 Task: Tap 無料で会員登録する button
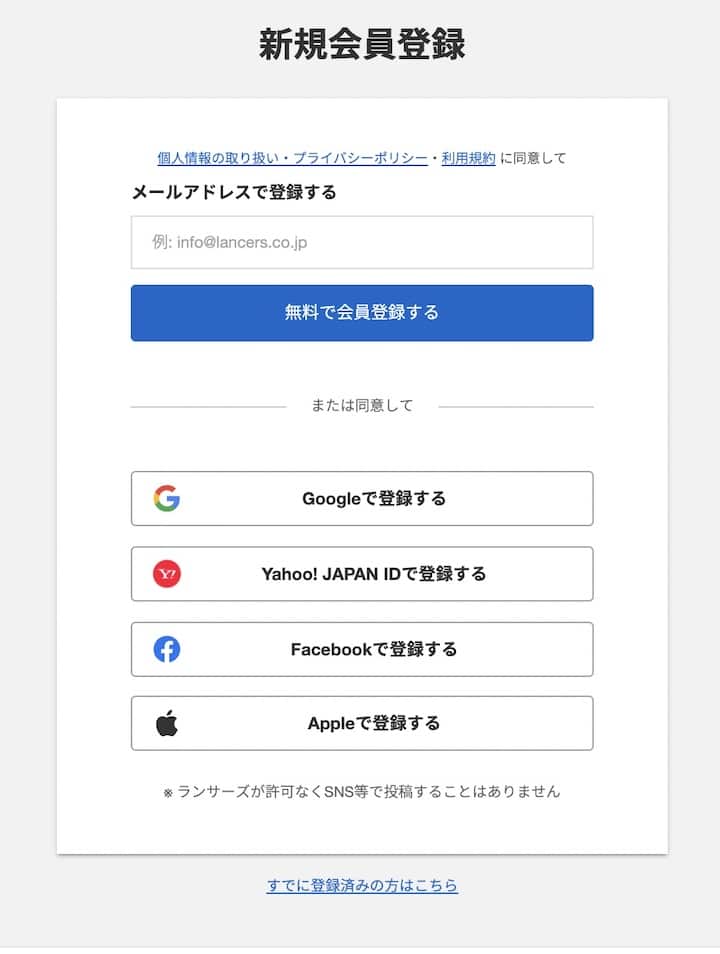361,312
